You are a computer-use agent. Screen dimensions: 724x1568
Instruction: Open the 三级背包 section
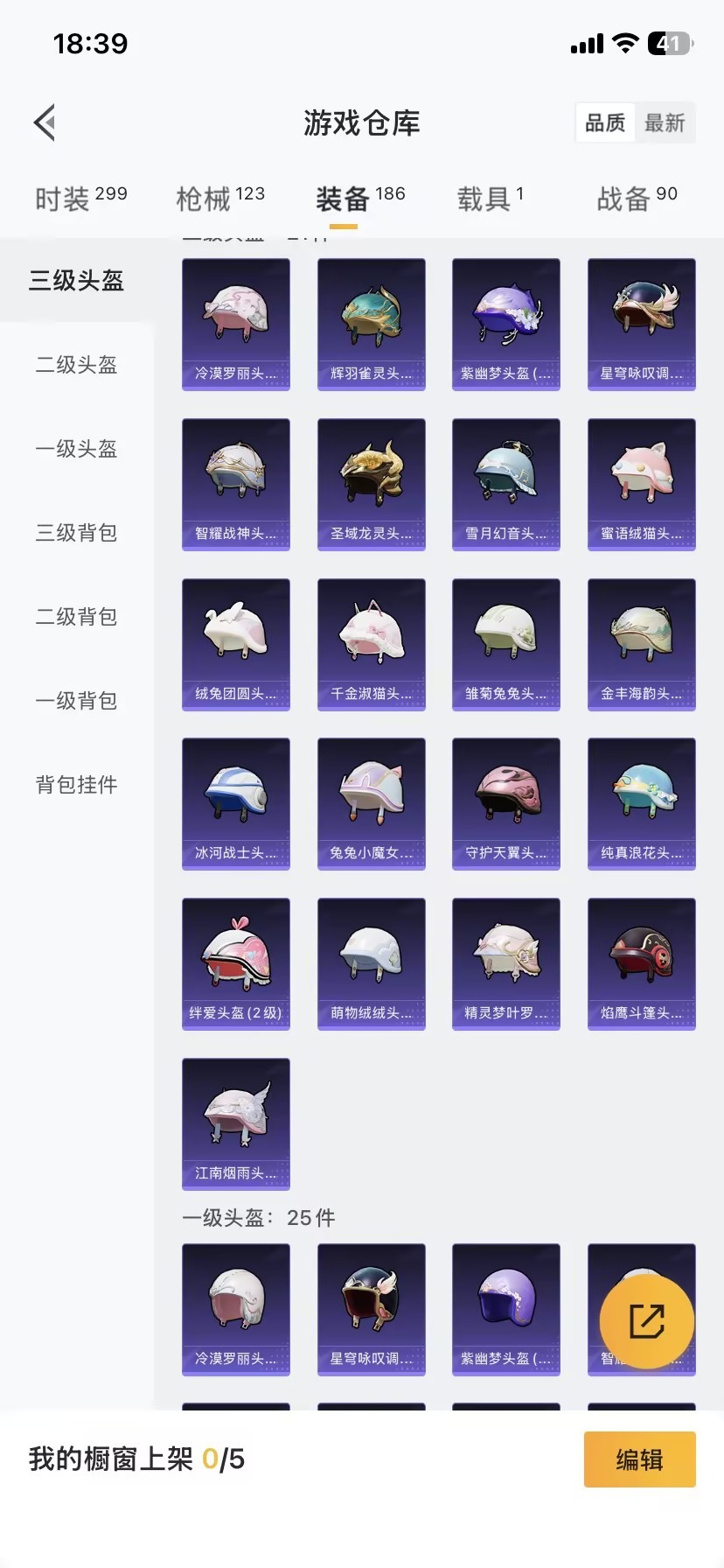tap(76, 533)
